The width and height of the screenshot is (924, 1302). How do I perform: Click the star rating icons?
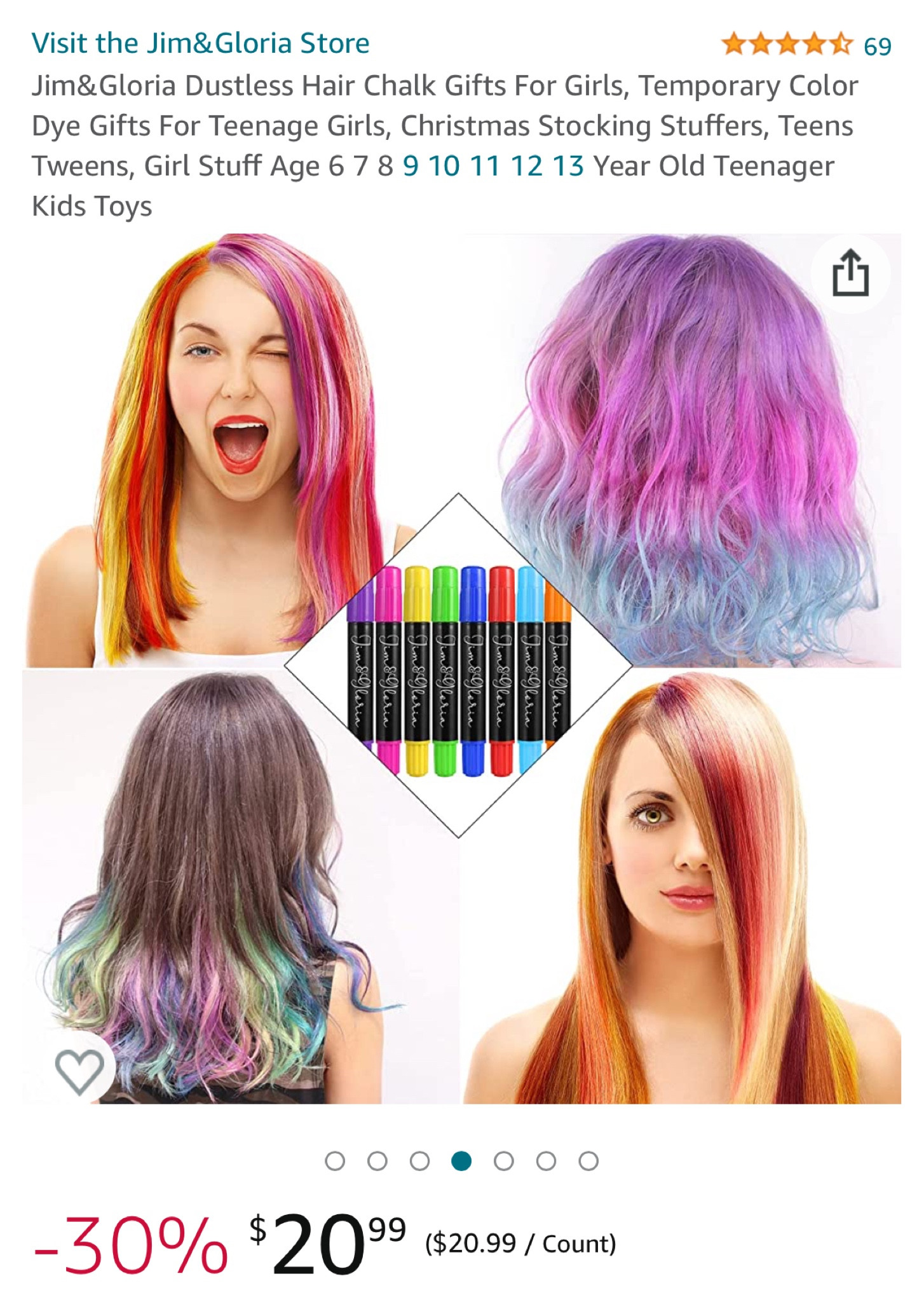[788, 43]
